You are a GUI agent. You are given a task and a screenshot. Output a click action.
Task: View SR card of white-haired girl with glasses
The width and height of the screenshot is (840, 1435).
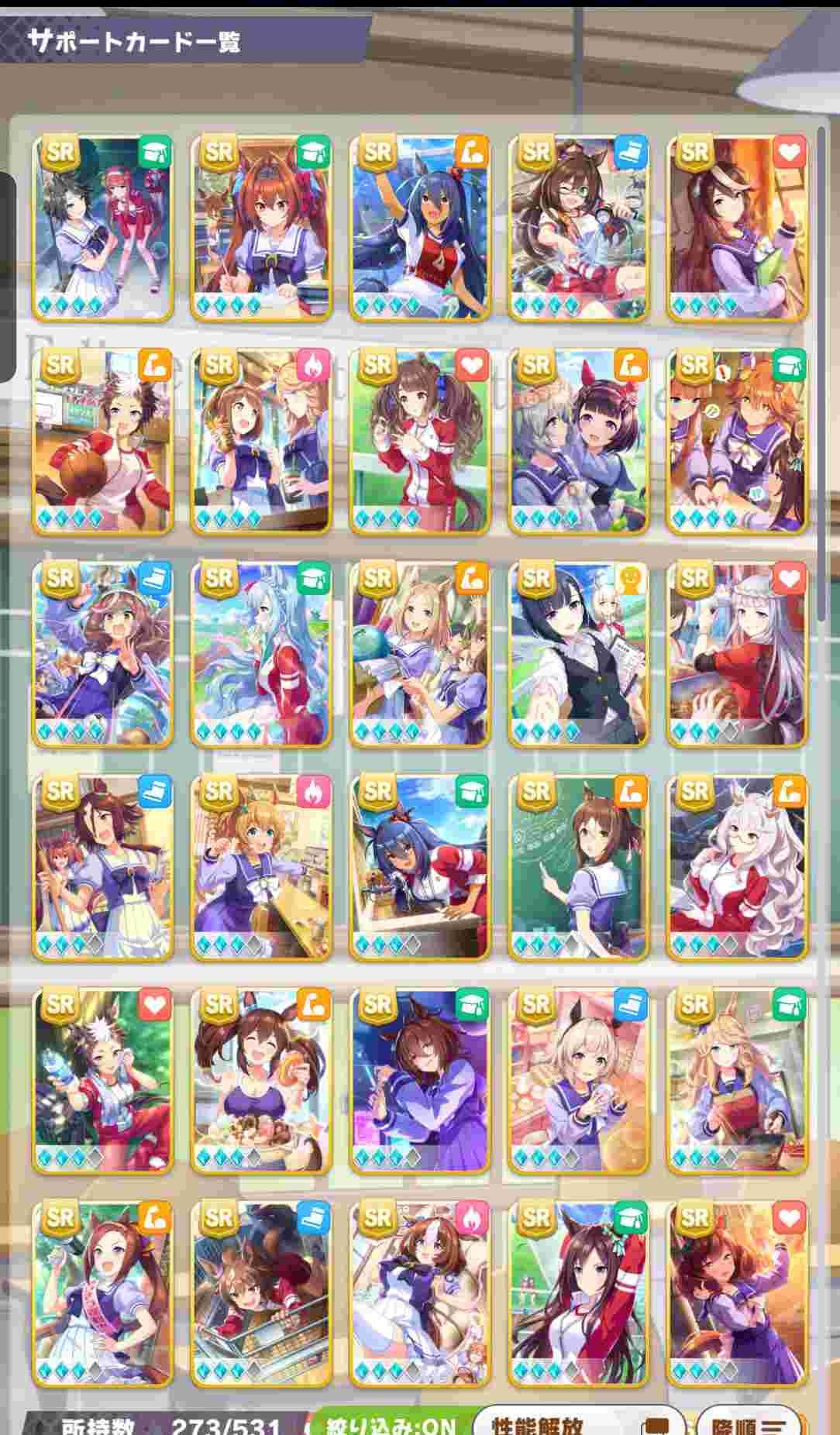[737, 868]
